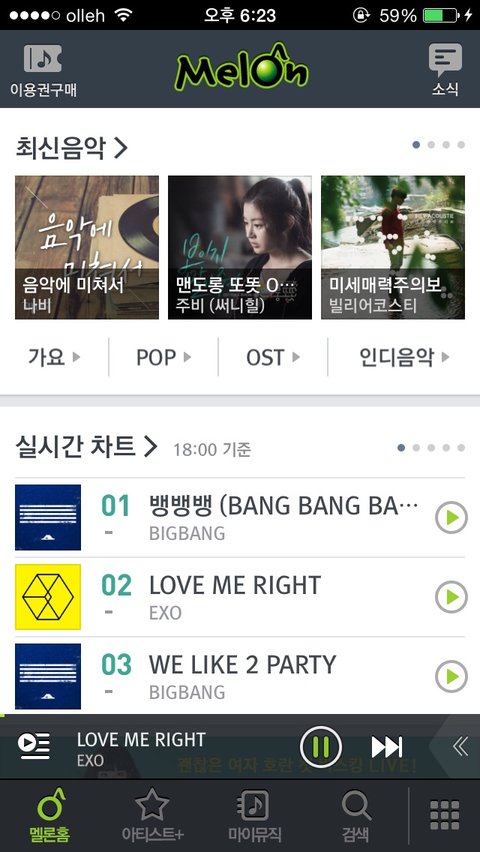Switch to the 마이뮤직 tab
Viewport: 480px width, 852px height.
254,816
